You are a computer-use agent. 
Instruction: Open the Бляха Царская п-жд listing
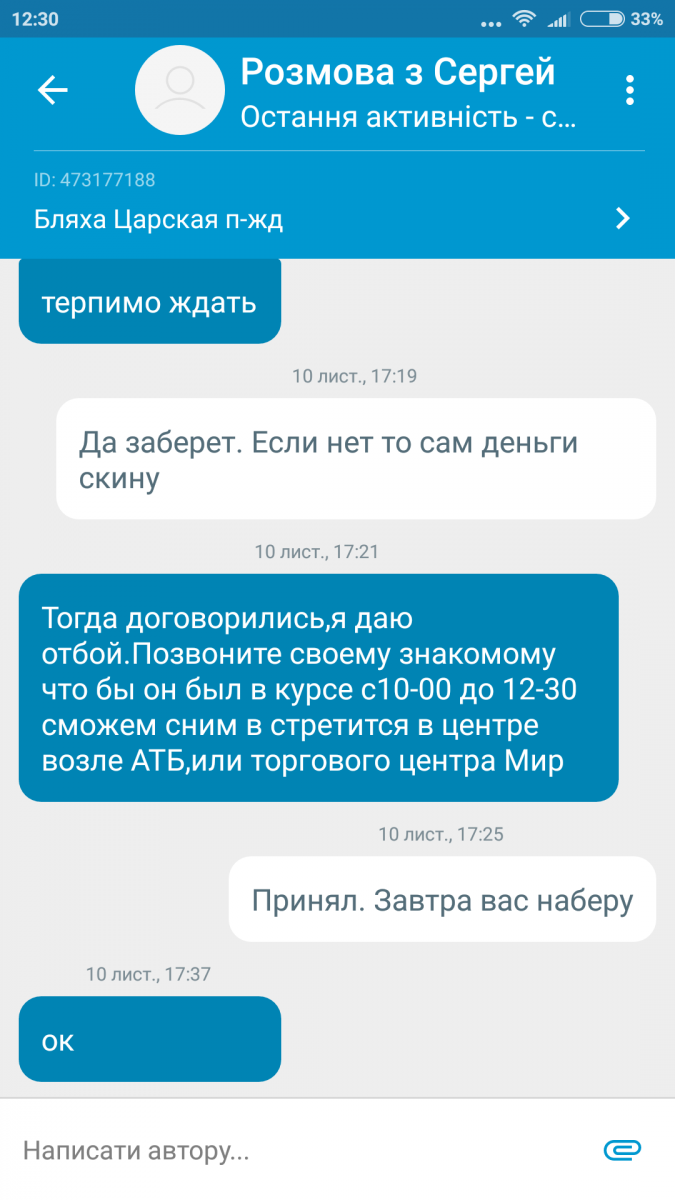tap(337, 219)
